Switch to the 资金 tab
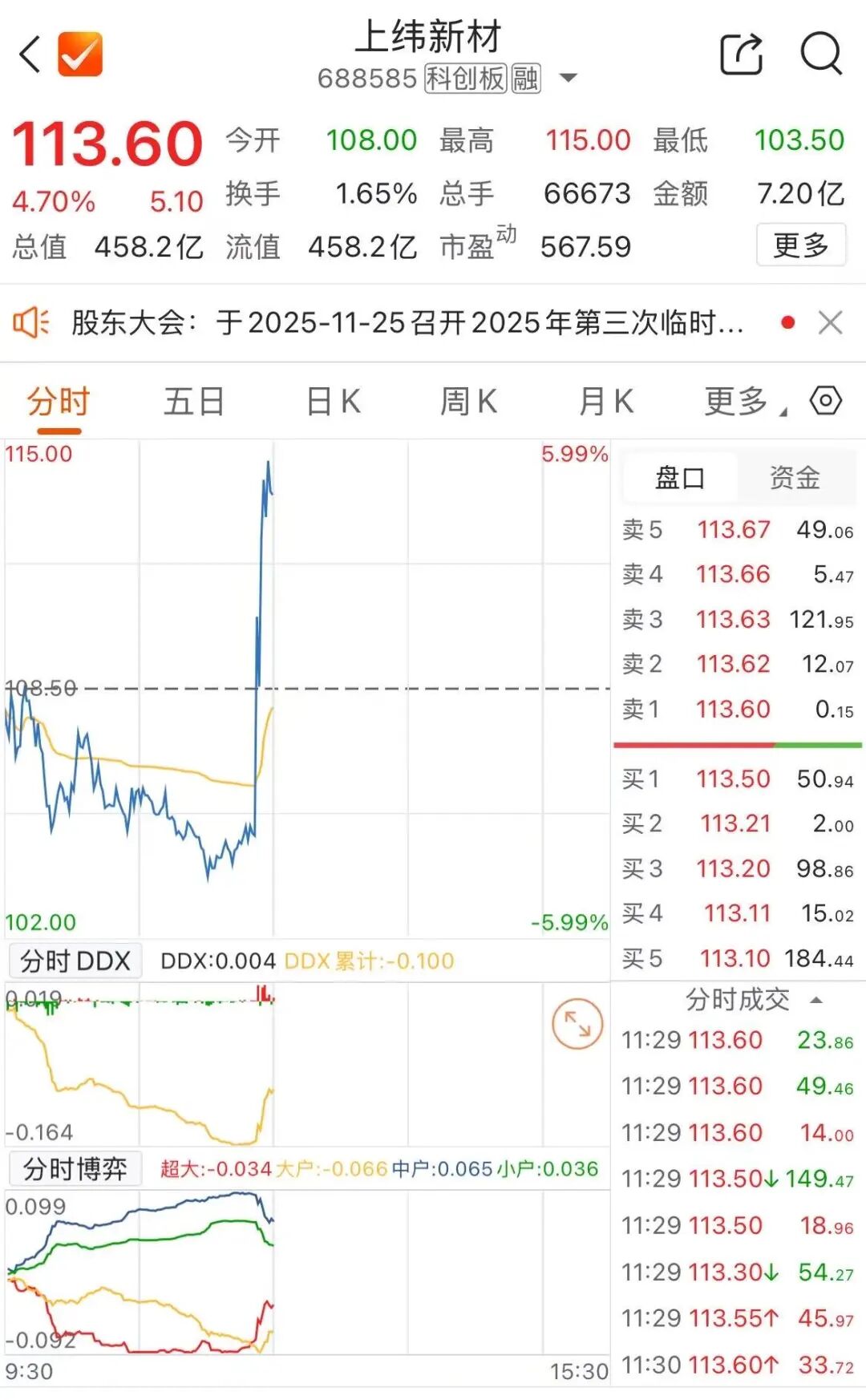Viewport: 866px width, 1400px height. (795, 477)
